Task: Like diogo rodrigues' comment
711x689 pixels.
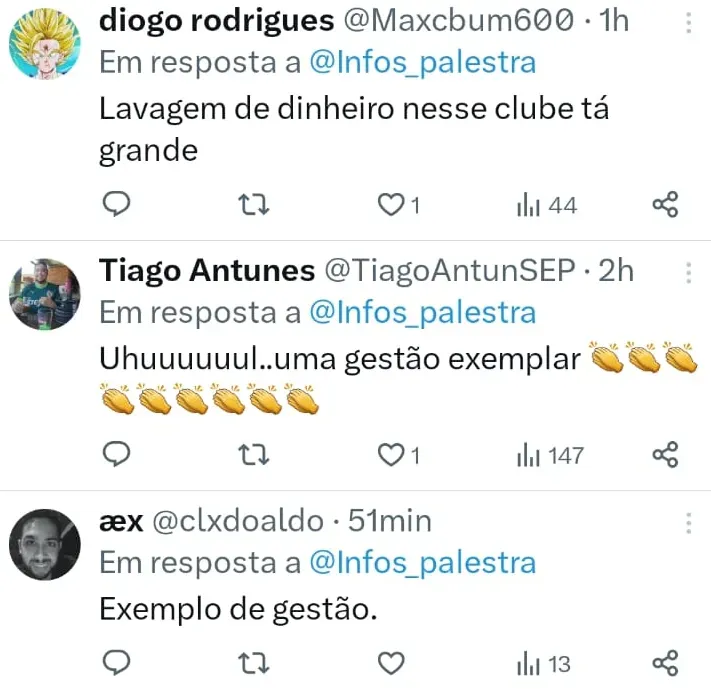Action: click(x=390, y=205)
